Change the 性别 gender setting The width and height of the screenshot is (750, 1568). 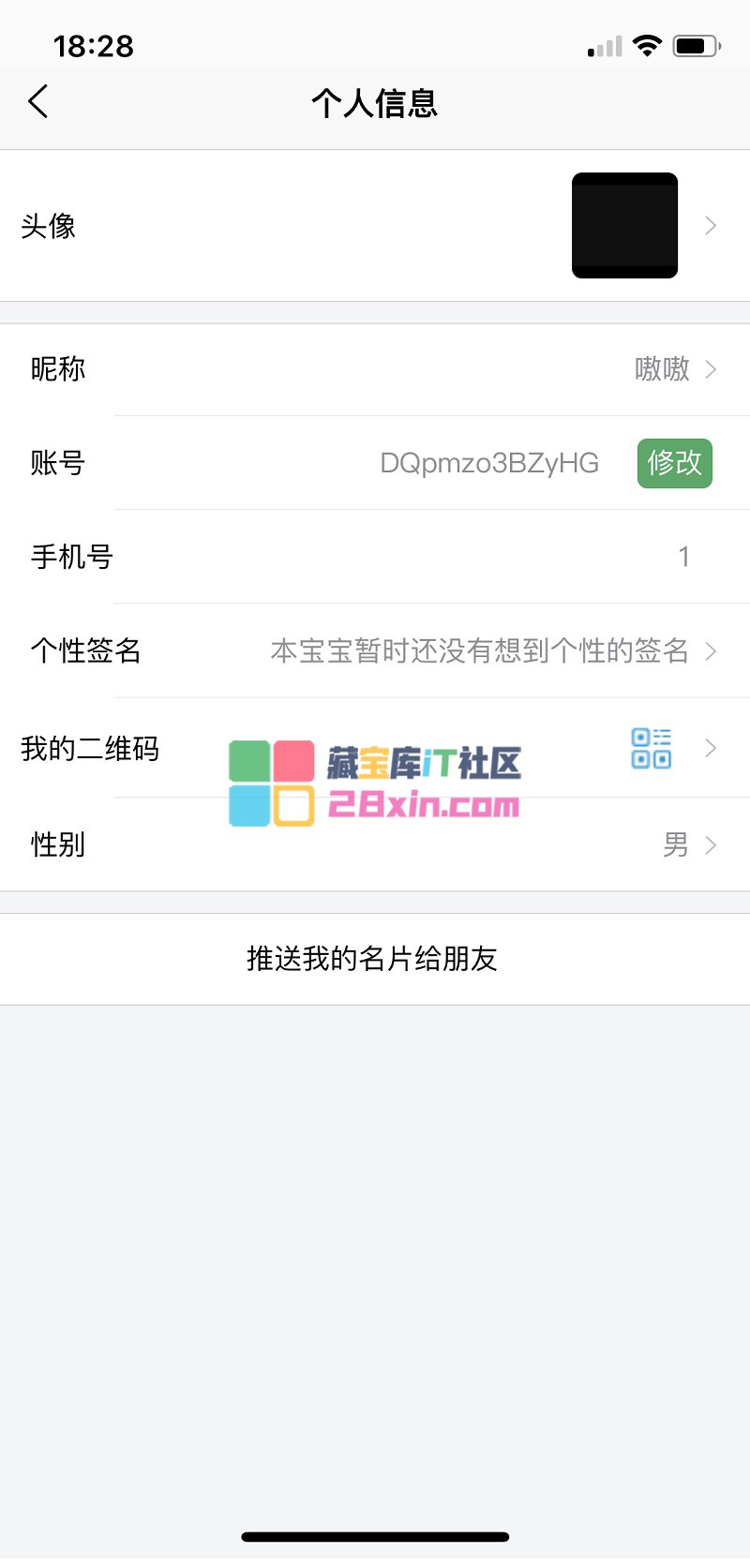[x=375, y=844]
